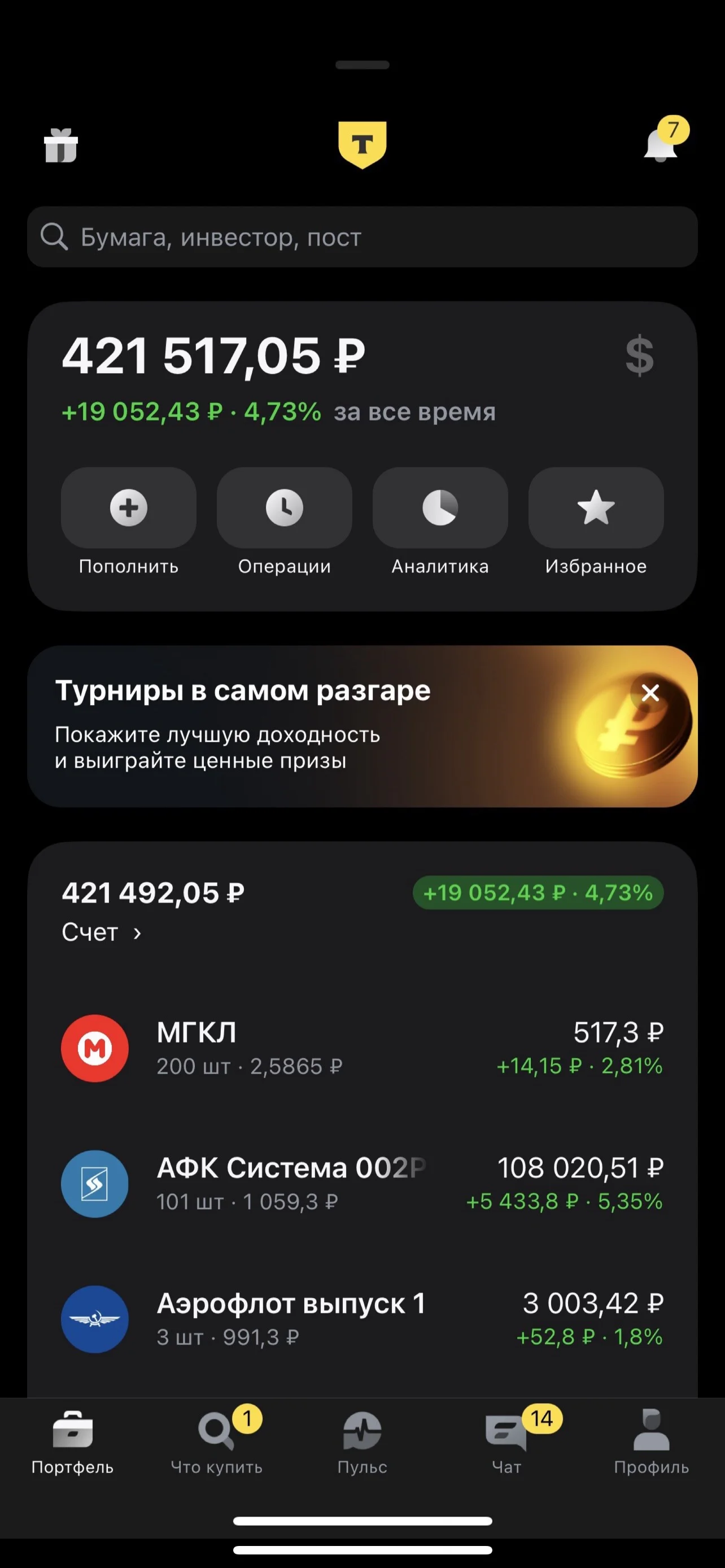Switch to the Пульс tab

pos(362,1443)
